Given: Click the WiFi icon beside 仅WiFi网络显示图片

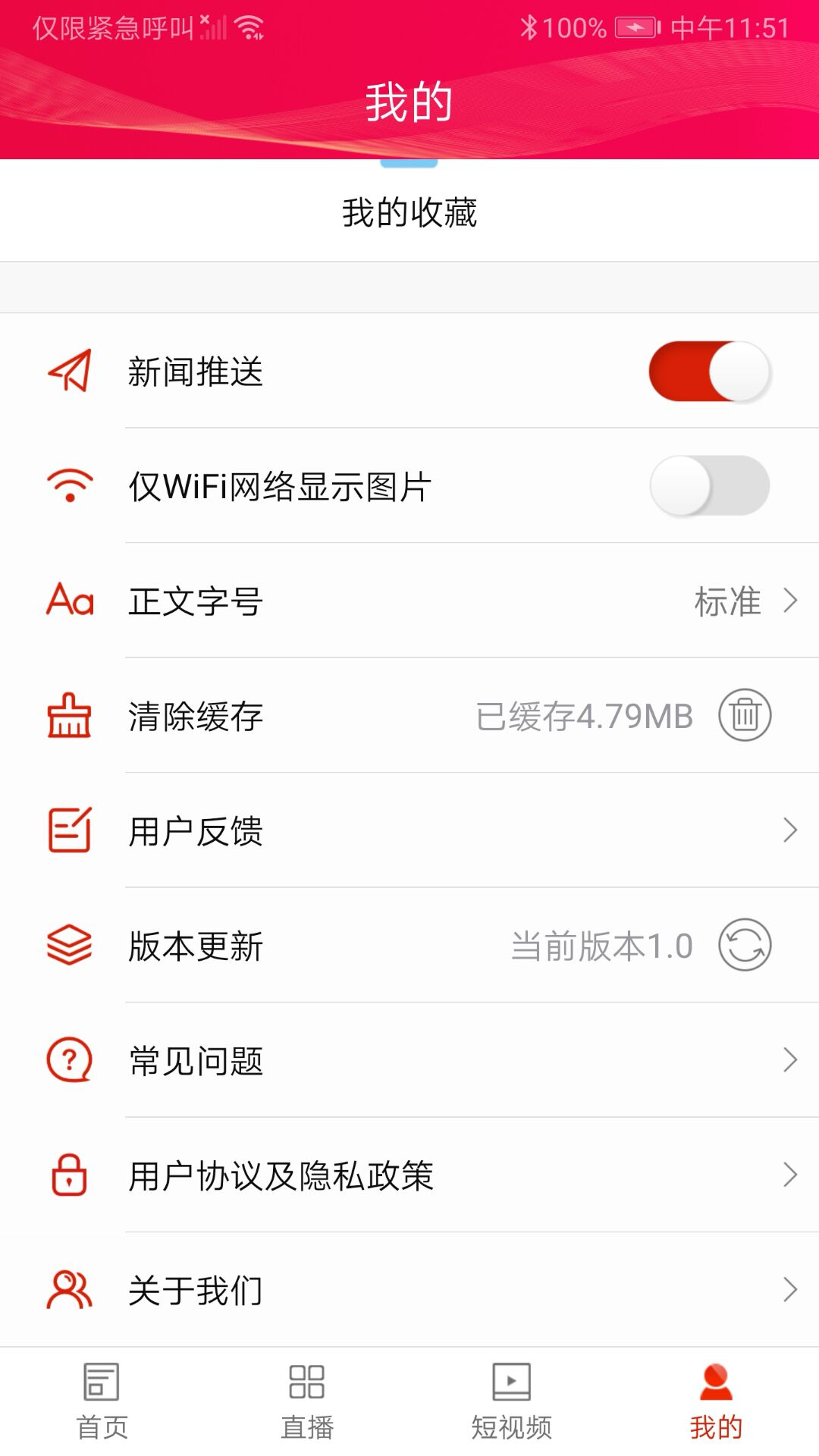Looking at the screenshot, I should [x=71, y=485].
